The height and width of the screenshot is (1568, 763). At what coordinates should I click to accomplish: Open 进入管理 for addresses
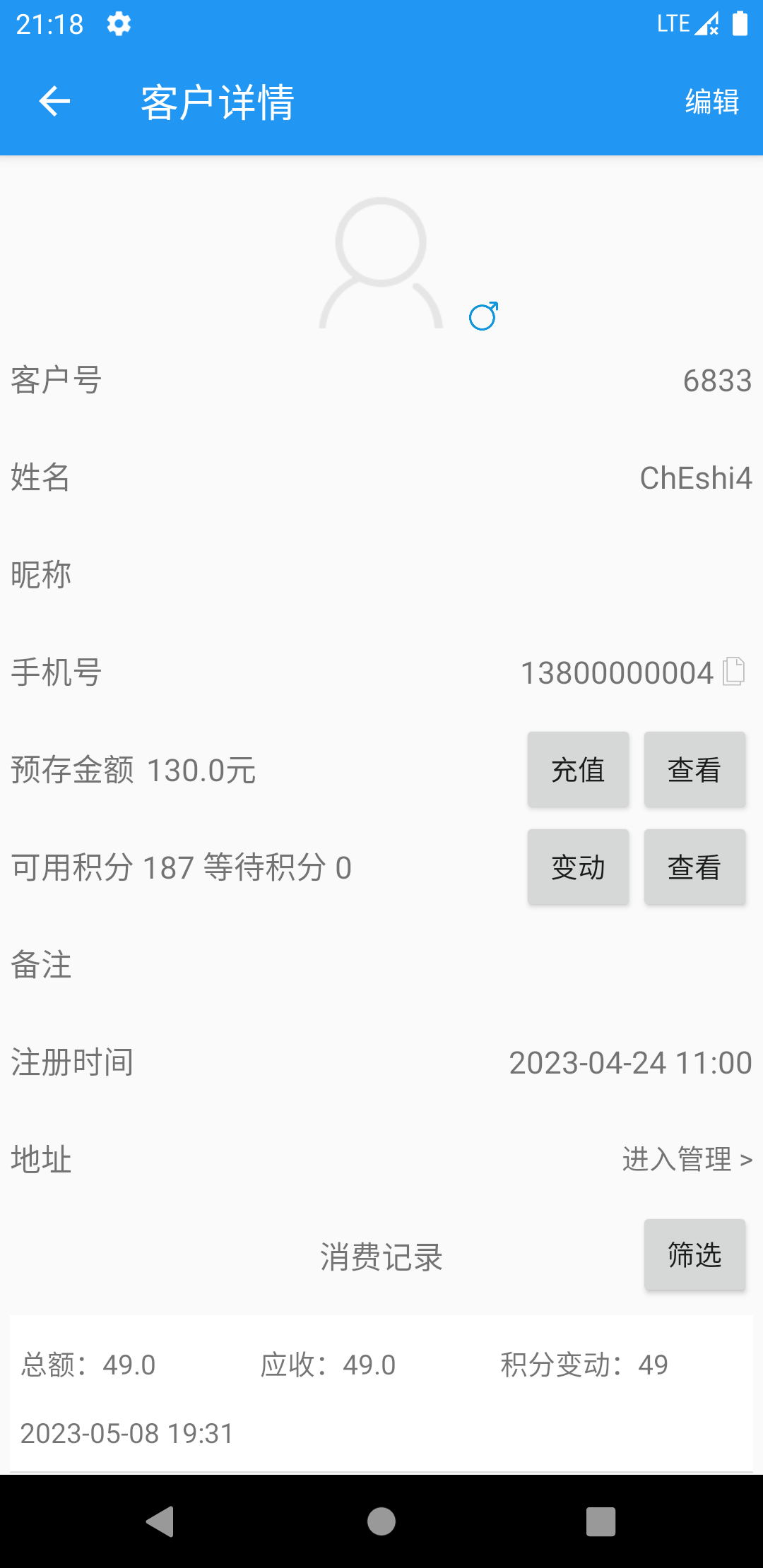click(687, 1160)
